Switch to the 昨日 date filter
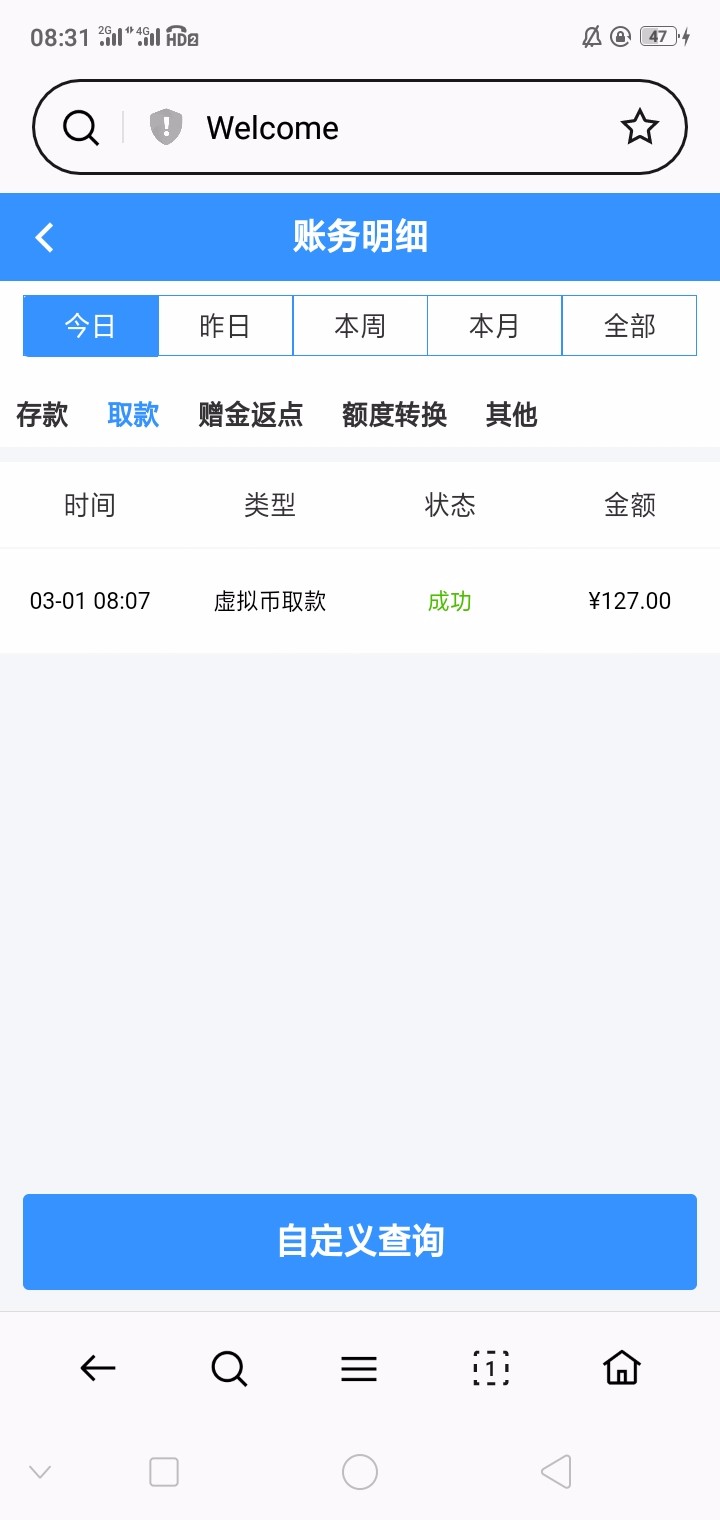The image size is (720, 1520). pos(225,326)
